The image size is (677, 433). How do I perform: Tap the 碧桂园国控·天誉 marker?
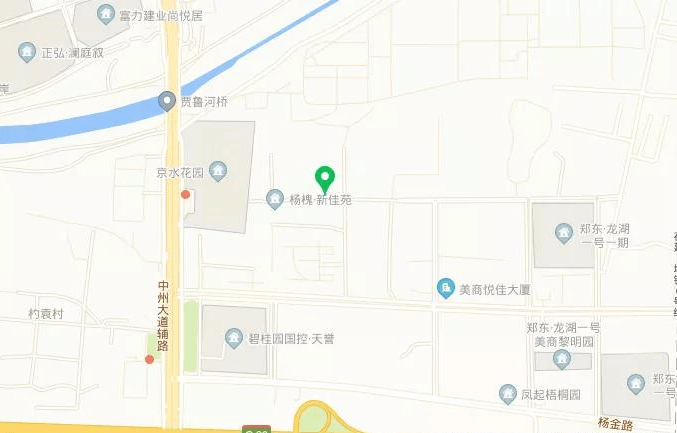point(234,338)
